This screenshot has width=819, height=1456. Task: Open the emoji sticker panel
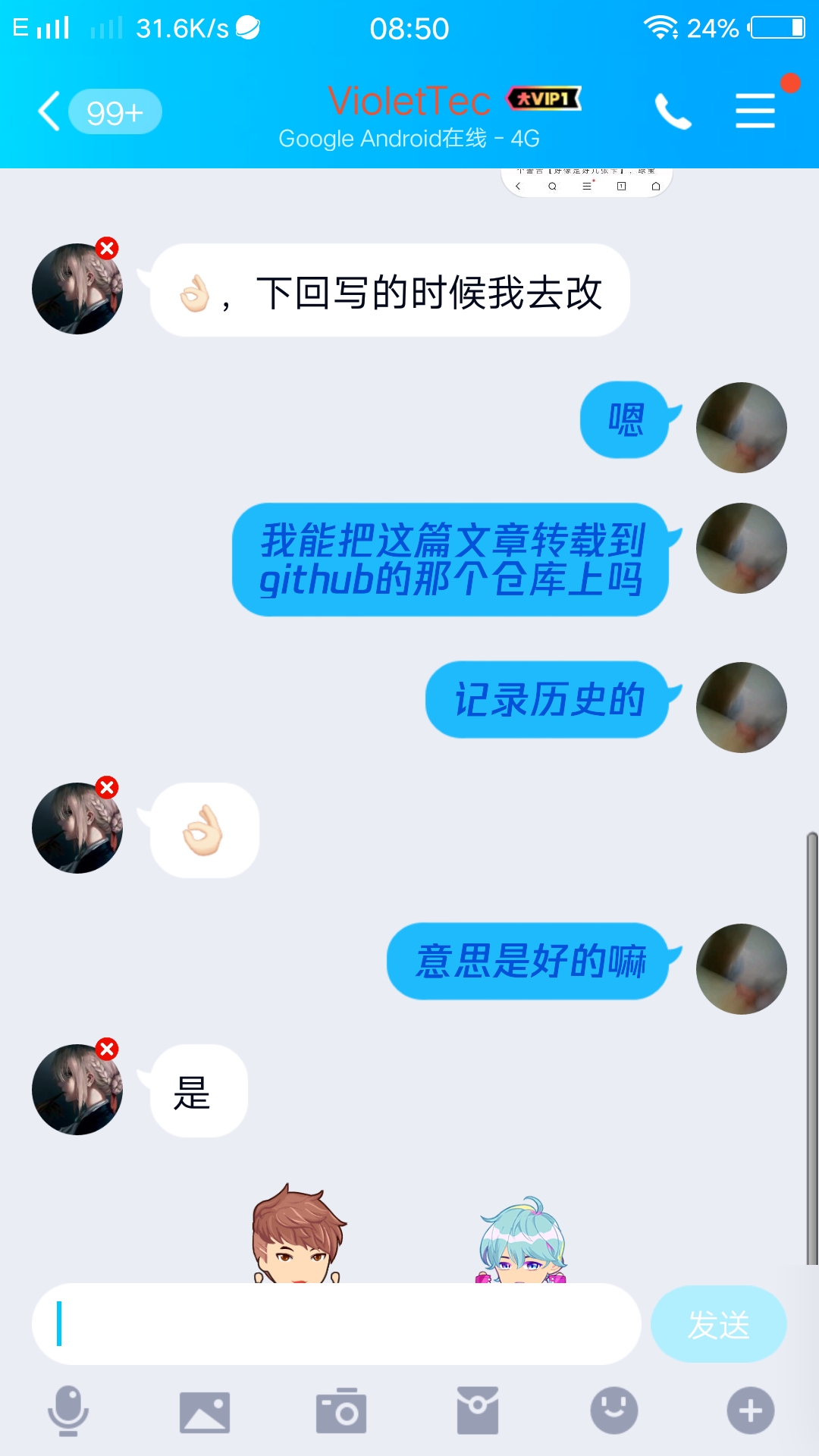613,1410
